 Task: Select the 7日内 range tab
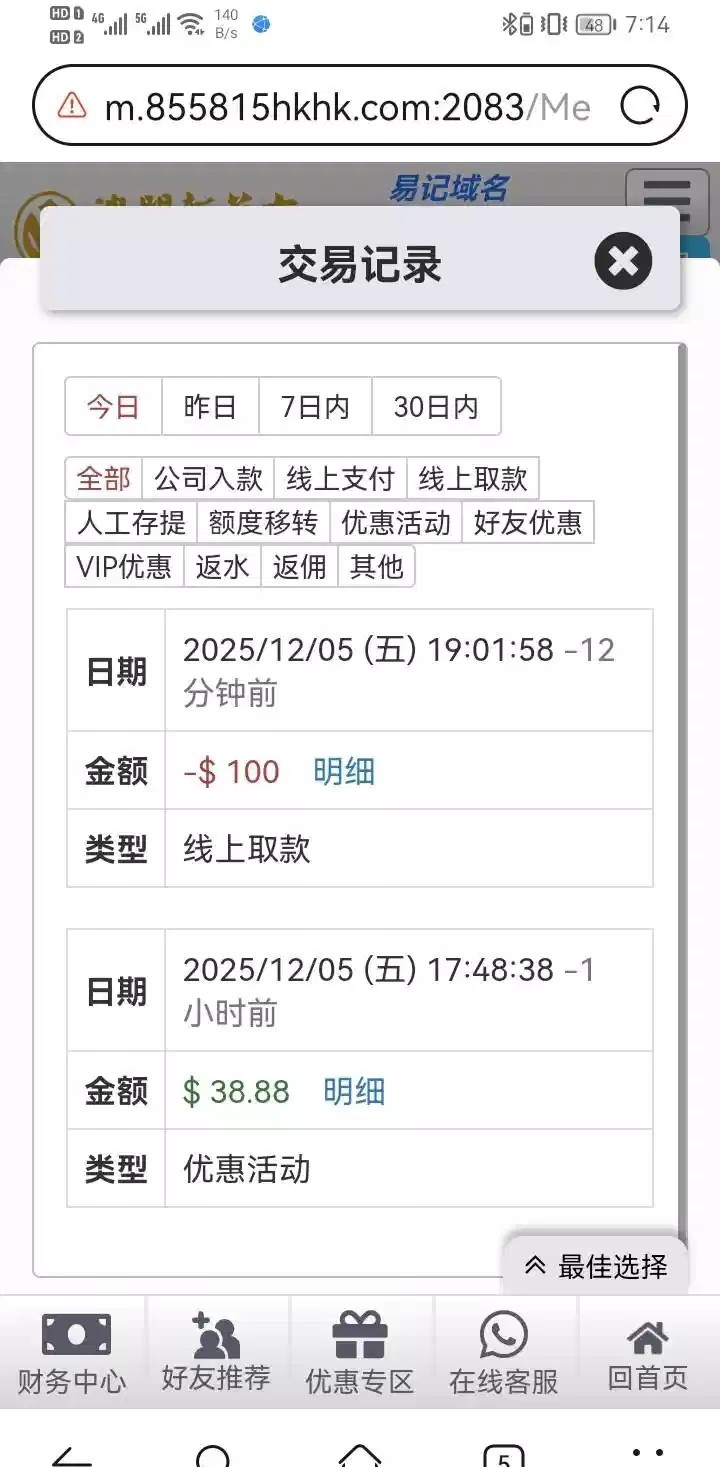pos(315,407)
